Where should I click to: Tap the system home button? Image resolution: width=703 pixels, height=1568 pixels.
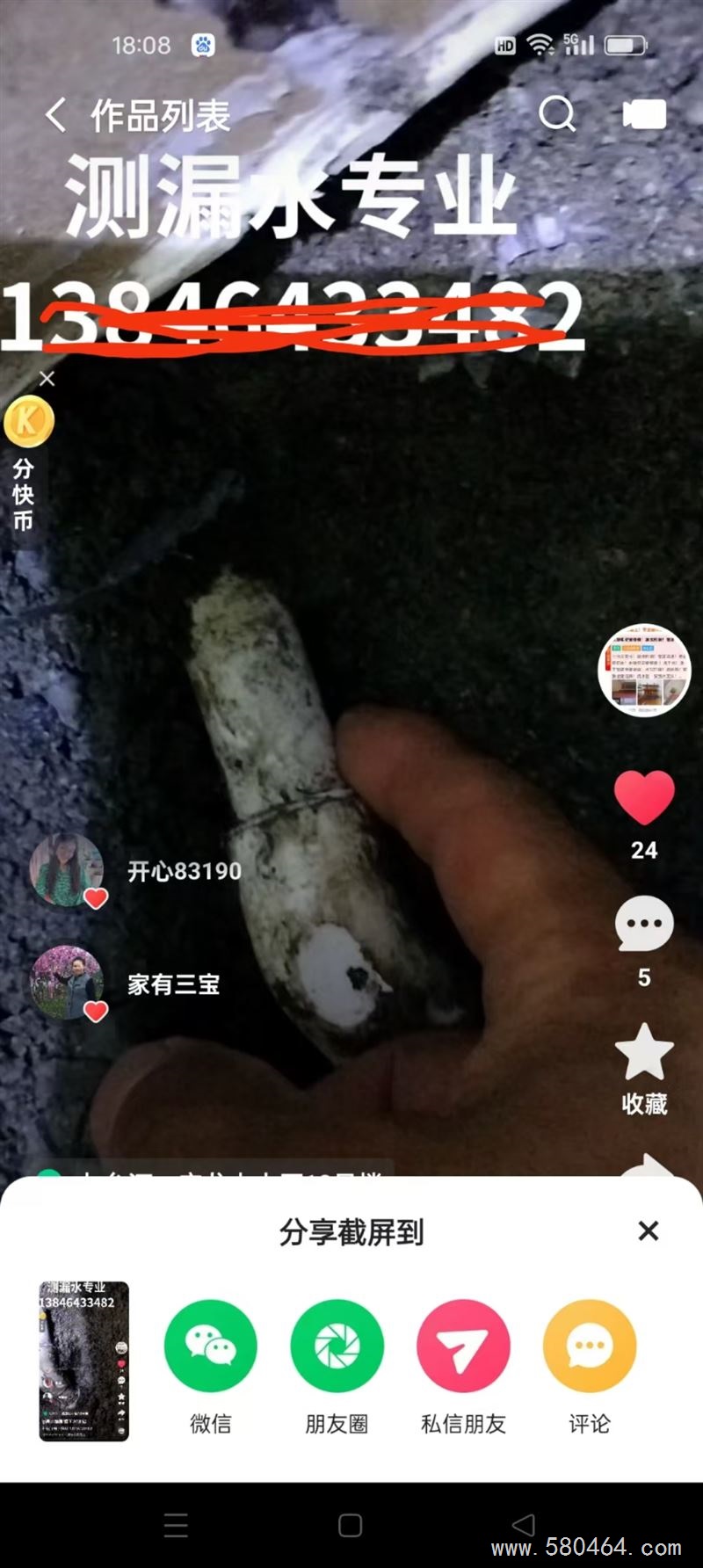(350, 1525)
